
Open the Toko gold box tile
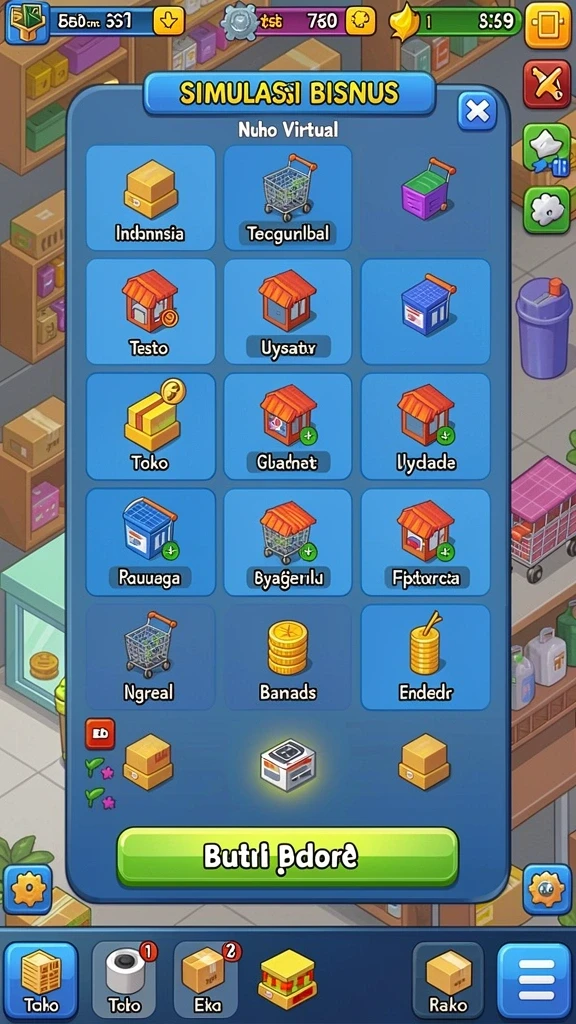tap(150, 426)
